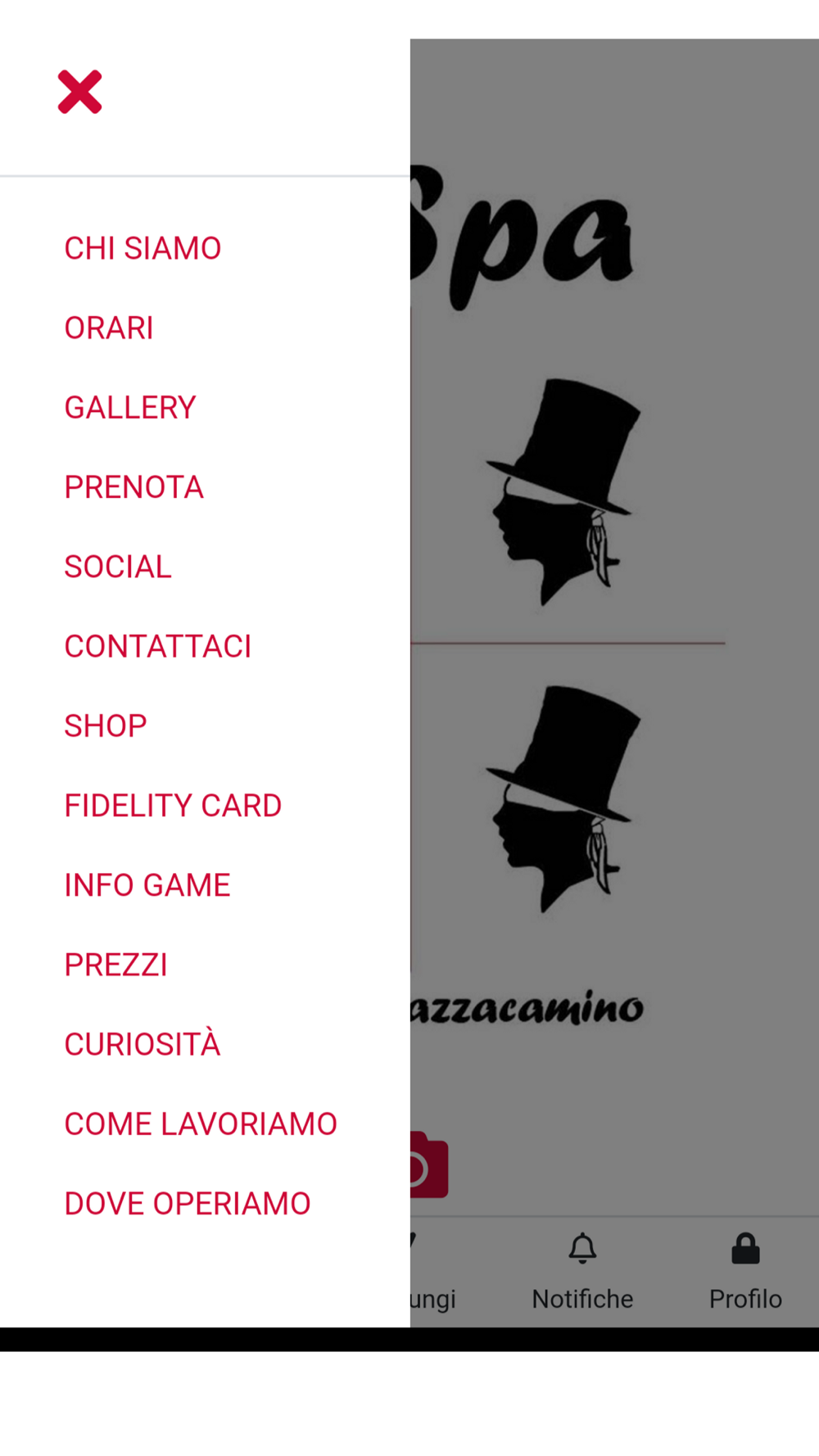The width and height of the screenshot is (819, 1456).
Task: Select INFO GAME
Action: (x=147, y=884)
